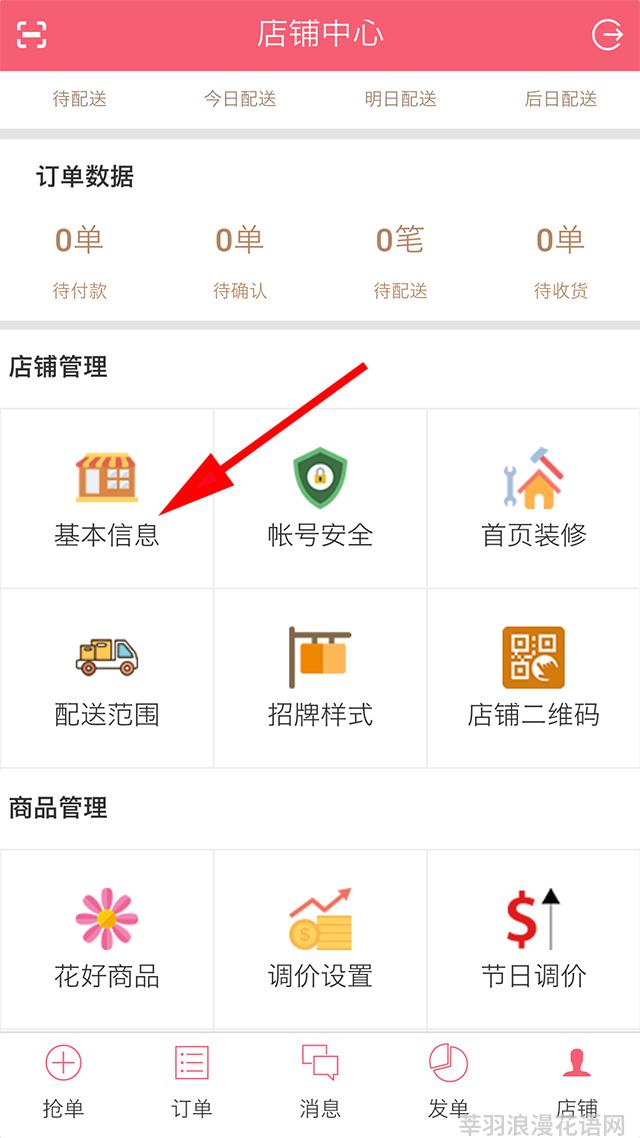Image resolution: width=640 pixels, height=1138 pixels.
Task: Open 招牌样式
Action: coord(320,679)
